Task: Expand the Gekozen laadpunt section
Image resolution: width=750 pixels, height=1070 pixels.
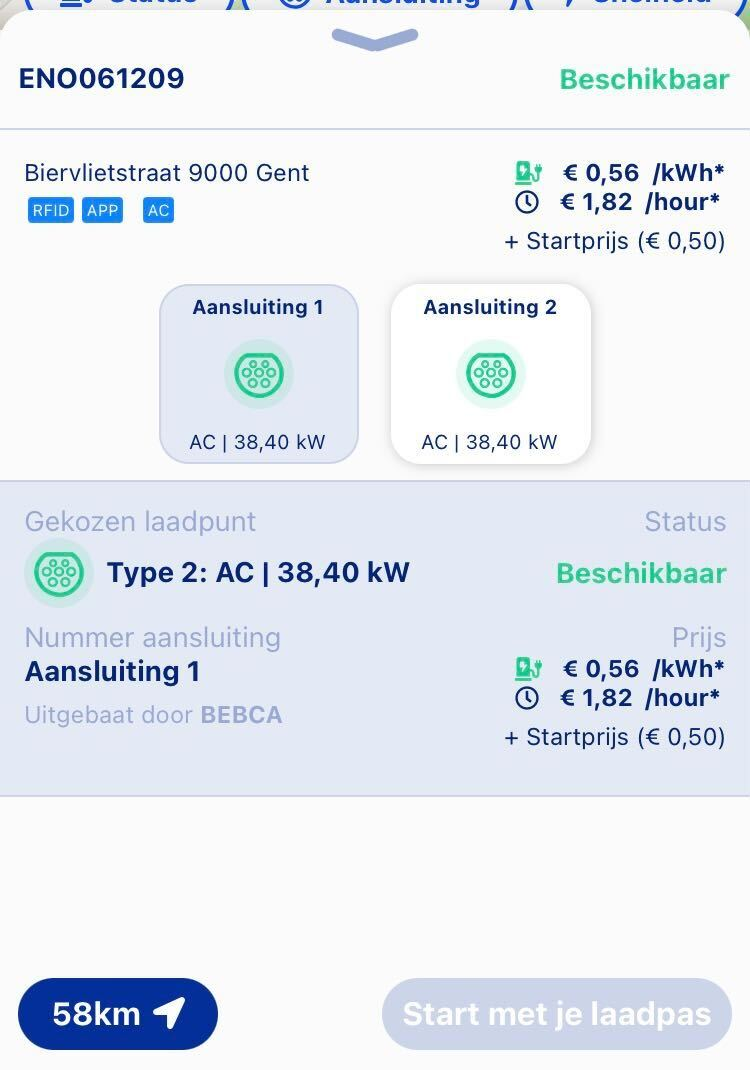Action: pyautogui.click(x=140, y=521)
